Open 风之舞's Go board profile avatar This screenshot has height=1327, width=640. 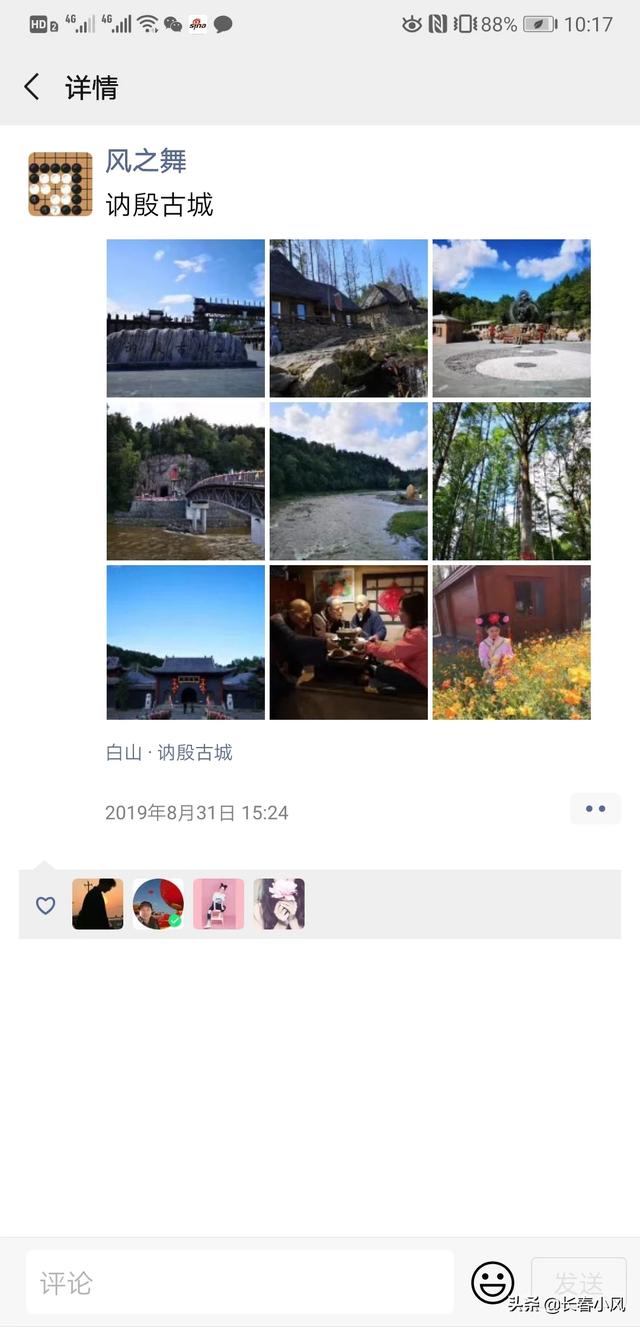click(60, 184)
